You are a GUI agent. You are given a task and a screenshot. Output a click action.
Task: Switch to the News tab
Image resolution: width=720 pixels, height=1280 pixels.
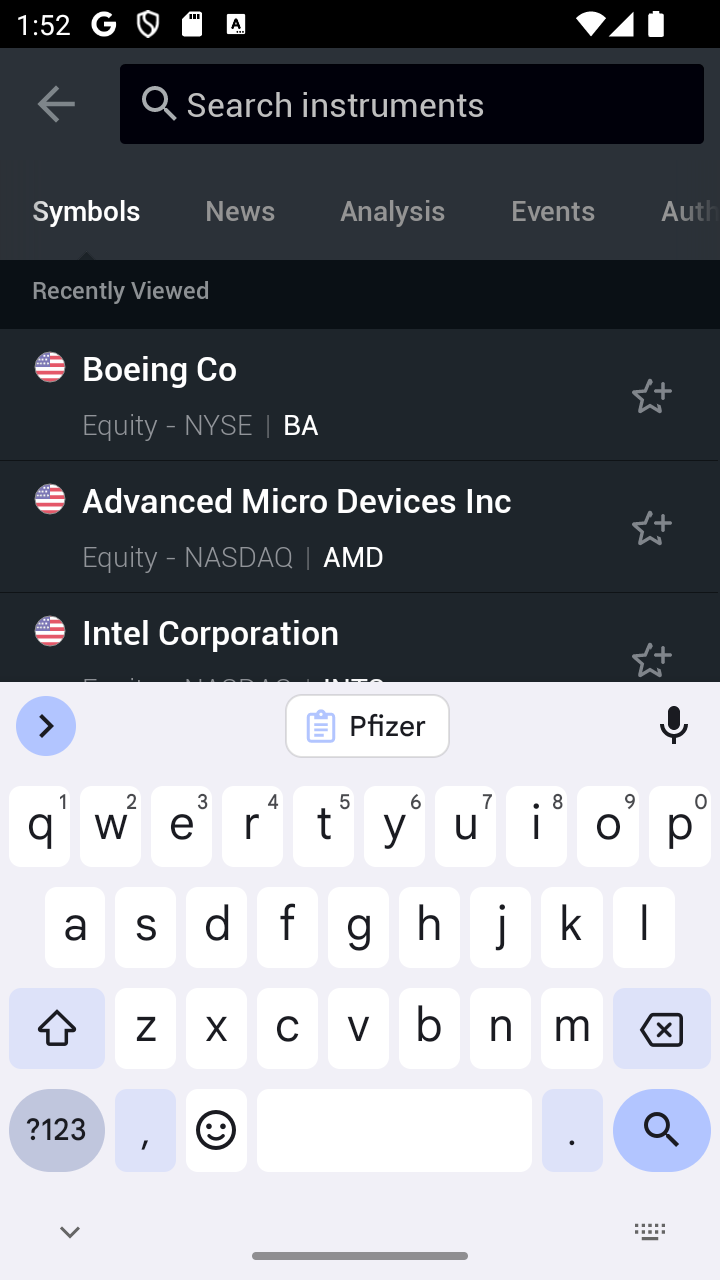point(240,211)
